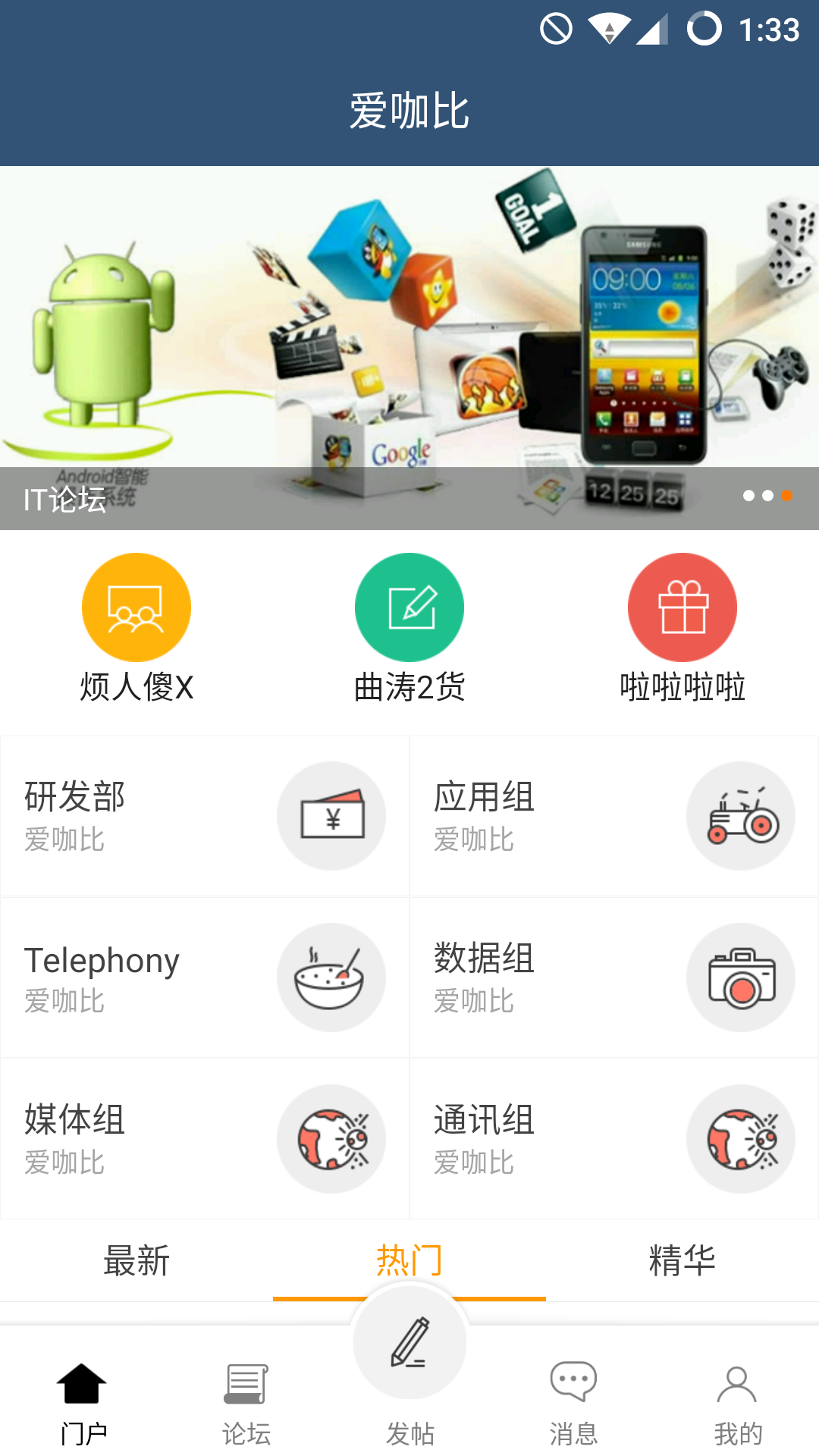
Task: Show the 精华 tab
Action: (682, 1260)
